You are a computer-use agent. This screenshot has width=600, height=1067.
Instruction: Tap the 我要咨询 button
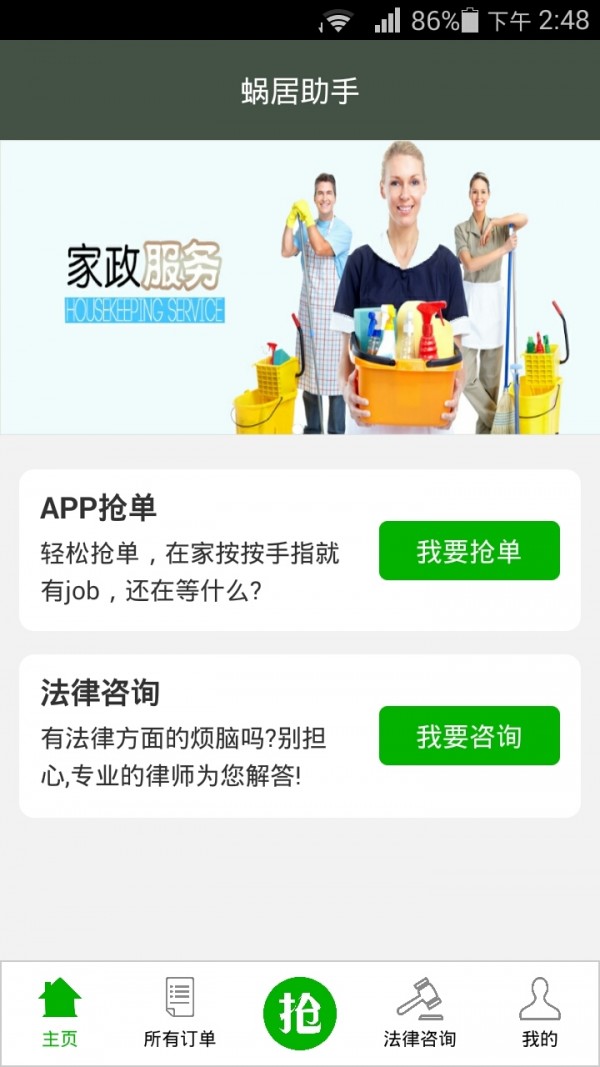tap(469, 736)
